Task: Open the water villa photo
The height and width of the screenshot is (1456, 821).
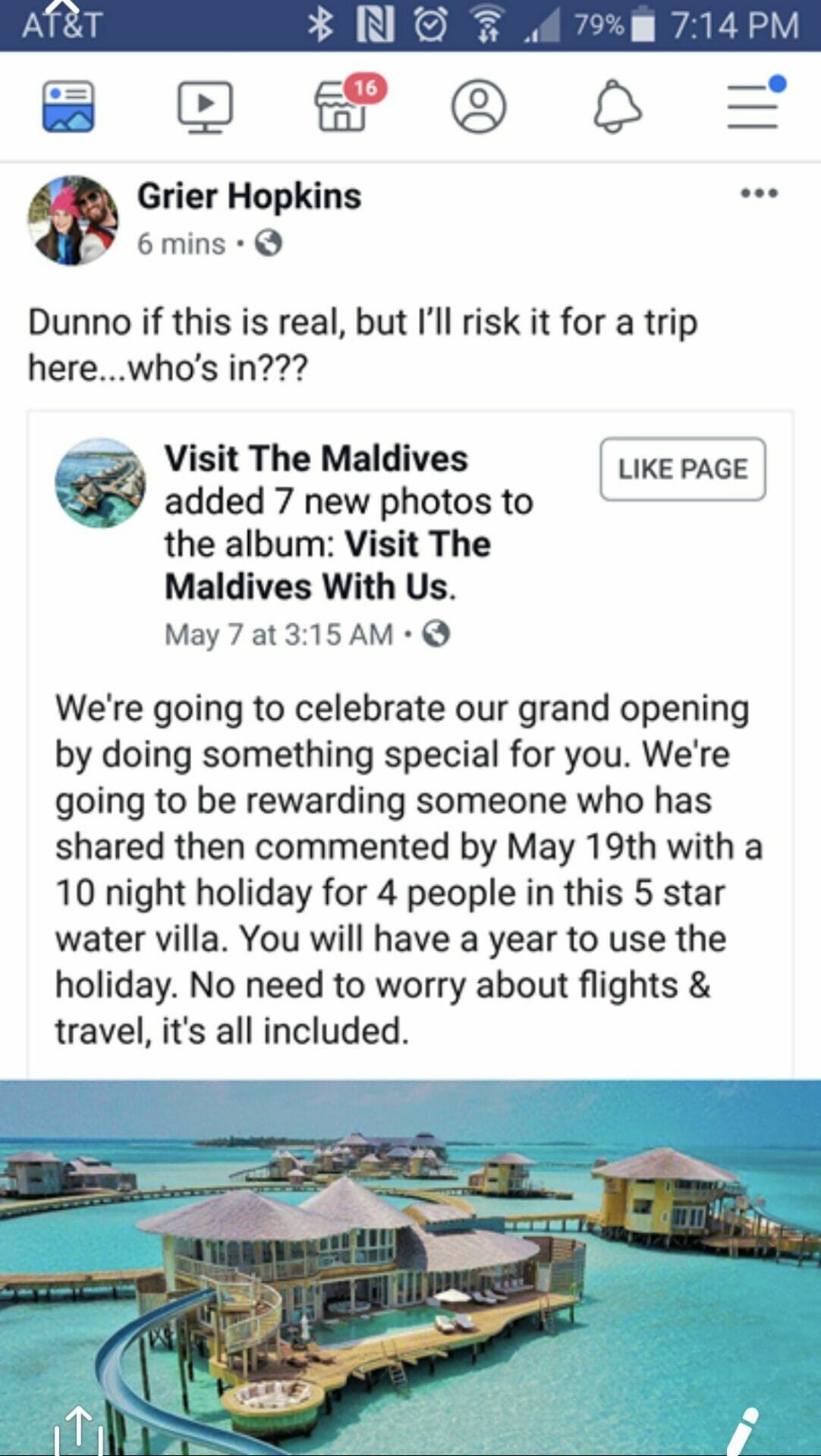Action: click(410, 1267)
